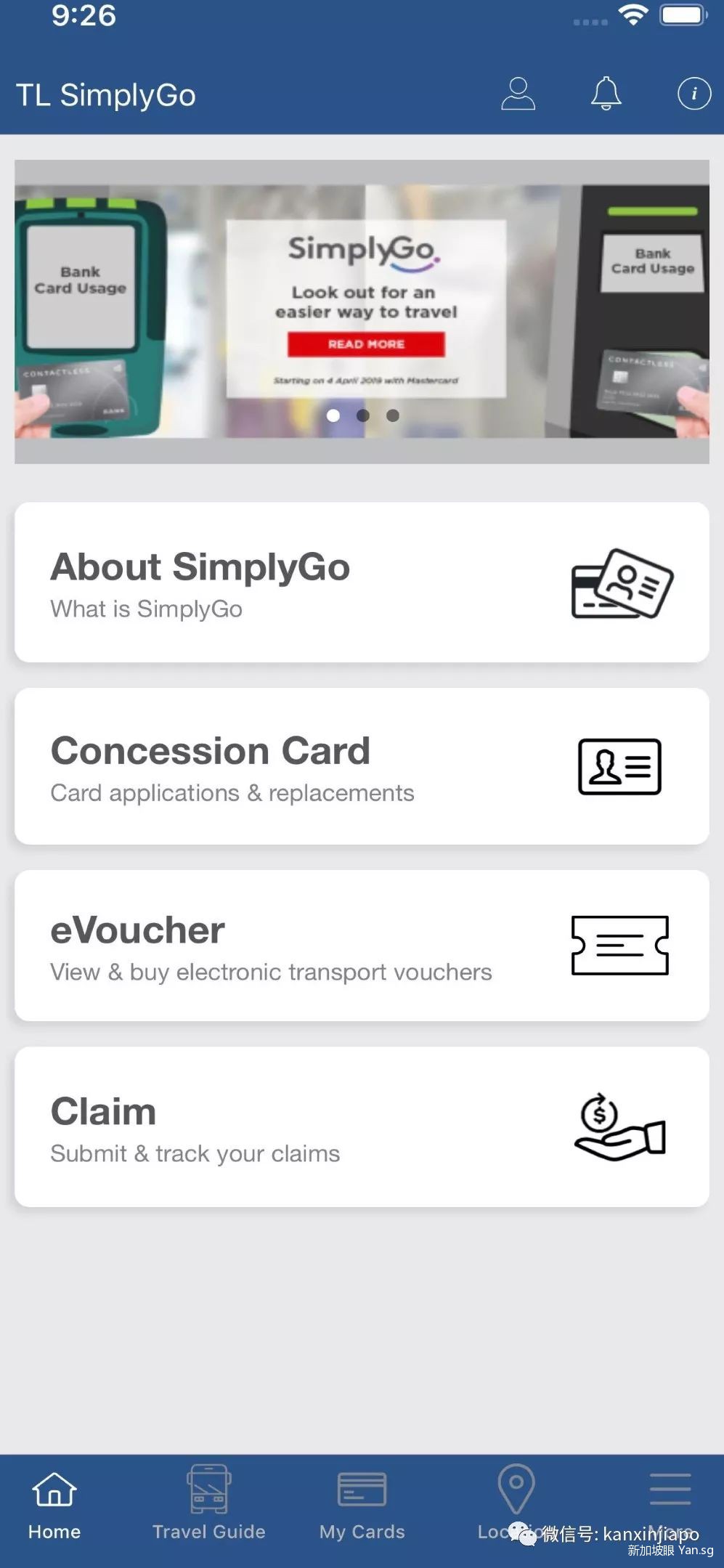Image resolution: width=724 pixels, height=1568 pixels.
Task: Select the second banner page dot
Action: (363, 415)
